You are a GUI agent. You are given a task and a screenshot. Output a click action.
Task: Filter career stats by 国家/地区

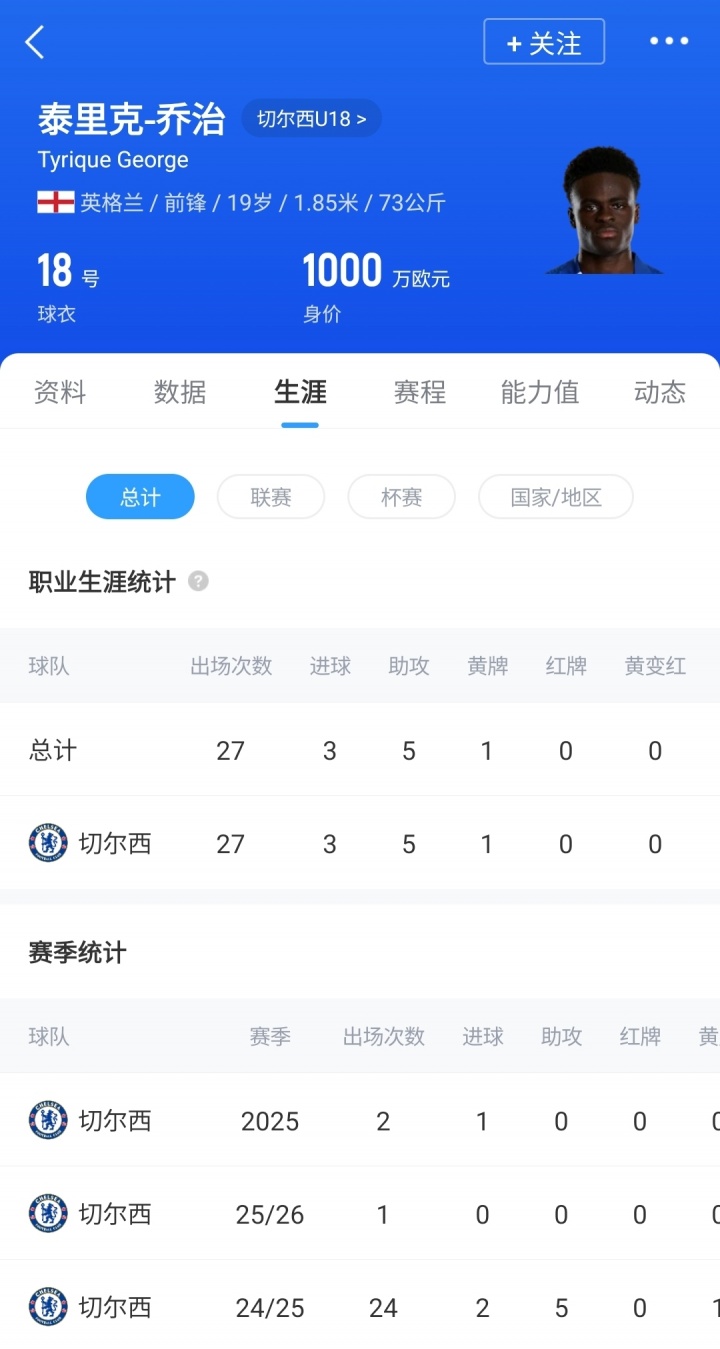pyautogui.click(x=556, y=497)
